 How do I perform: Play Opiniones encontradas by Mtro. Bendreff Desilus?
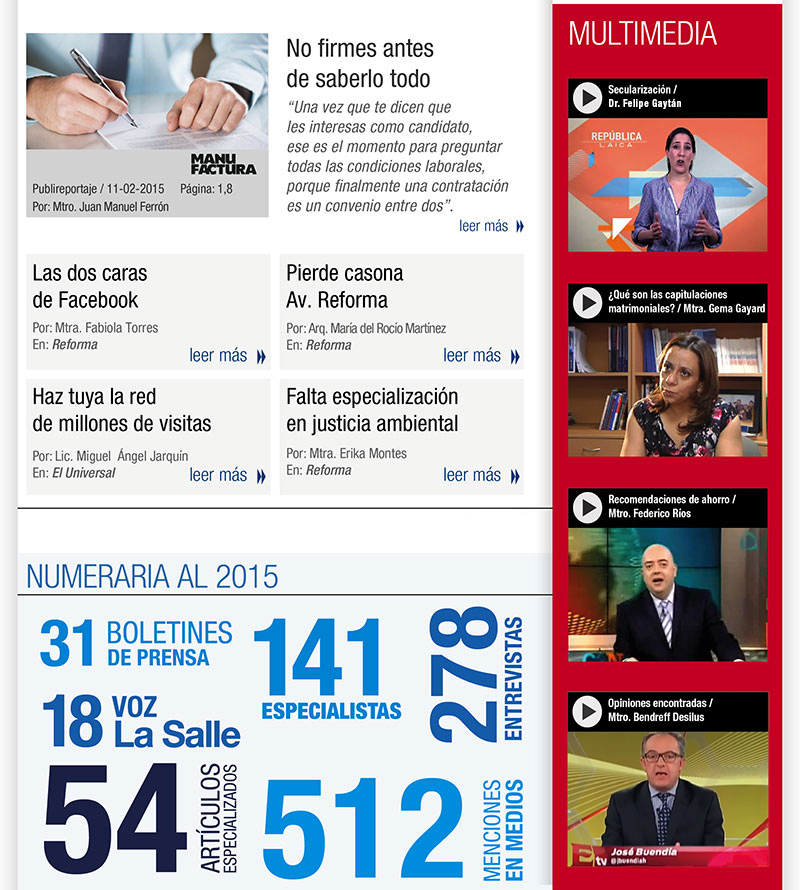pos(587,711)
